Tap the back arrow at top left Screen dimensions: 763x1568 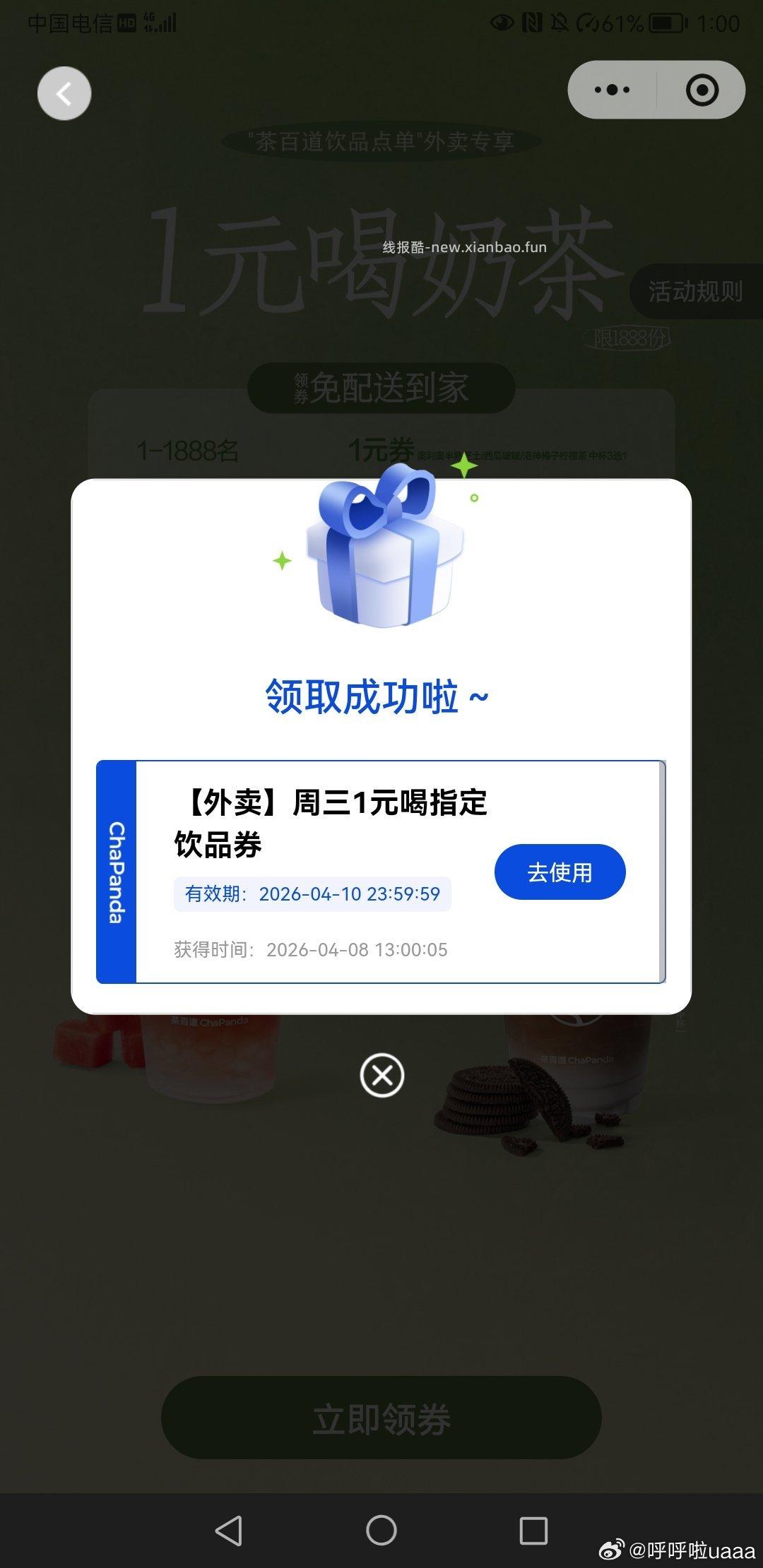[x=64, y=93]
